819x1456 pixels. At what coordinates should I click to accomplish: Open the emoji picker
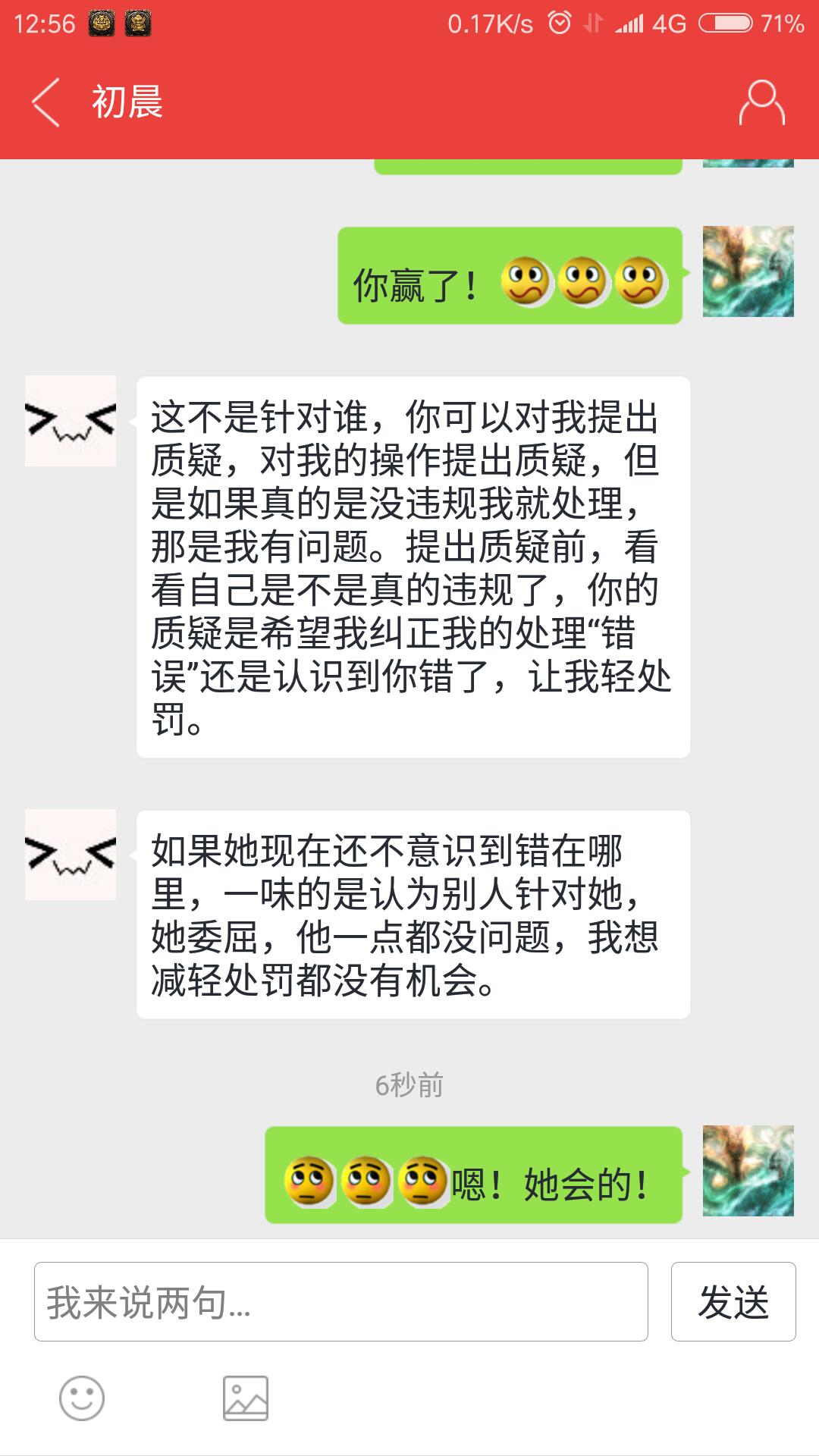82,1398
